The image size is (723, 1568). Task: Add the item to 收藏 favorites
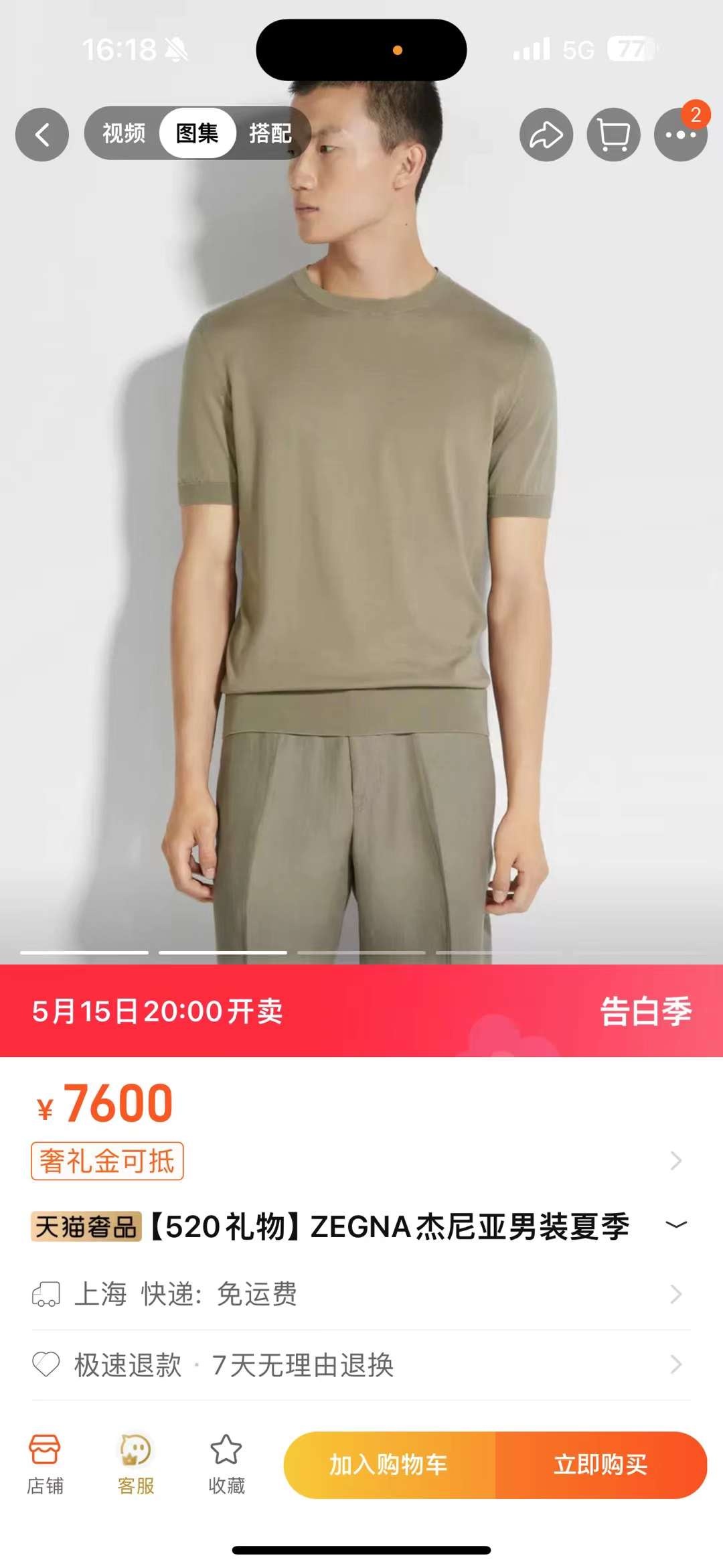226,1465
